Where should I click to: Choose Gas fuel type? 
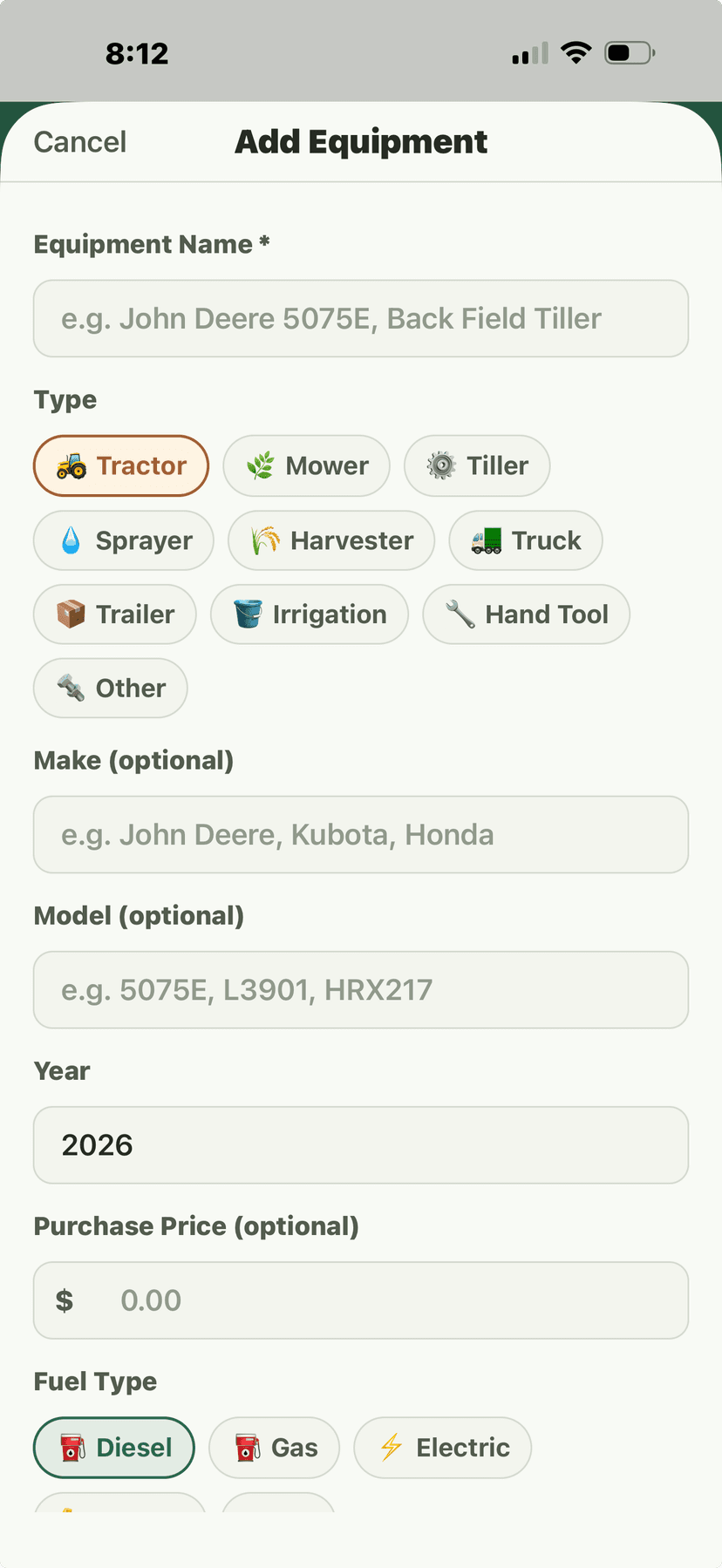274,1447
